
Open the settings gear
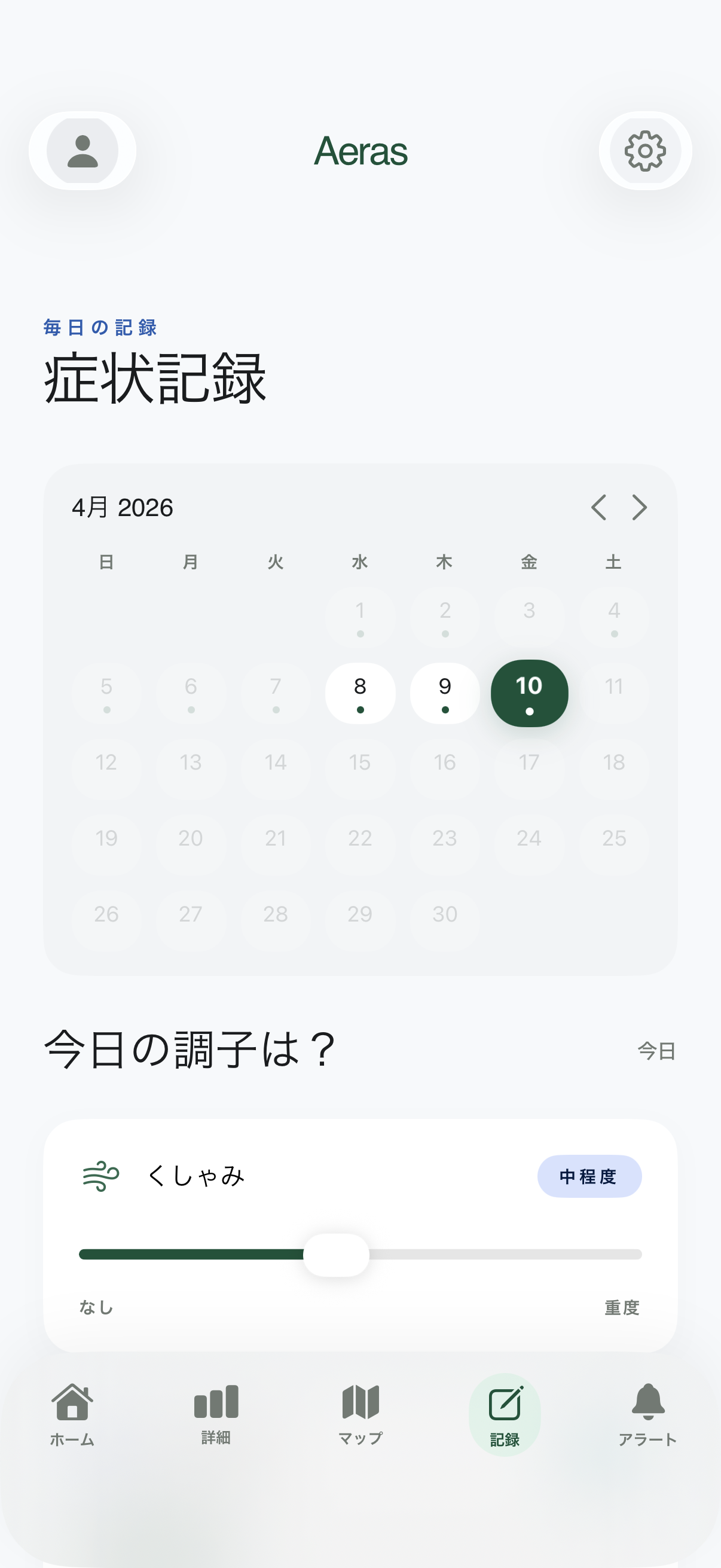(x=645, y=151)
